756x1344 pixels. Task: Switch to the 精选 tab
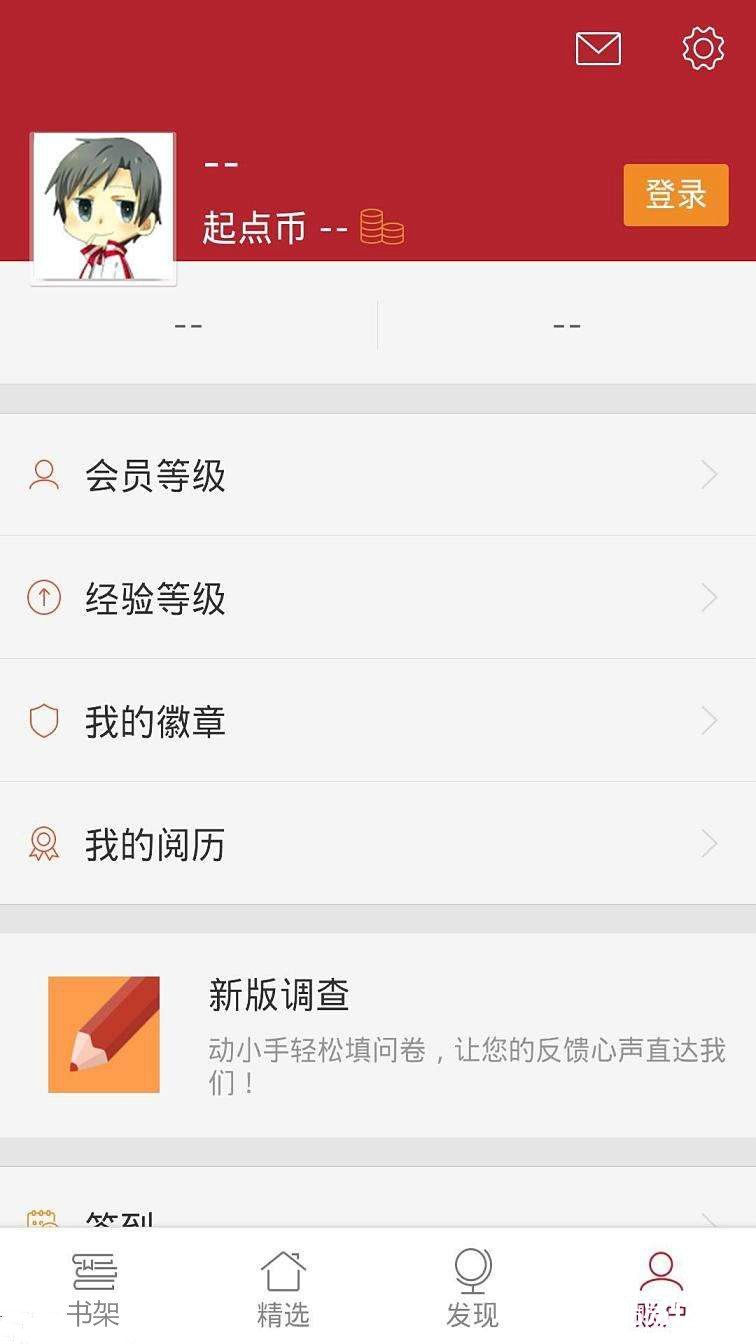click(283, 1287)
